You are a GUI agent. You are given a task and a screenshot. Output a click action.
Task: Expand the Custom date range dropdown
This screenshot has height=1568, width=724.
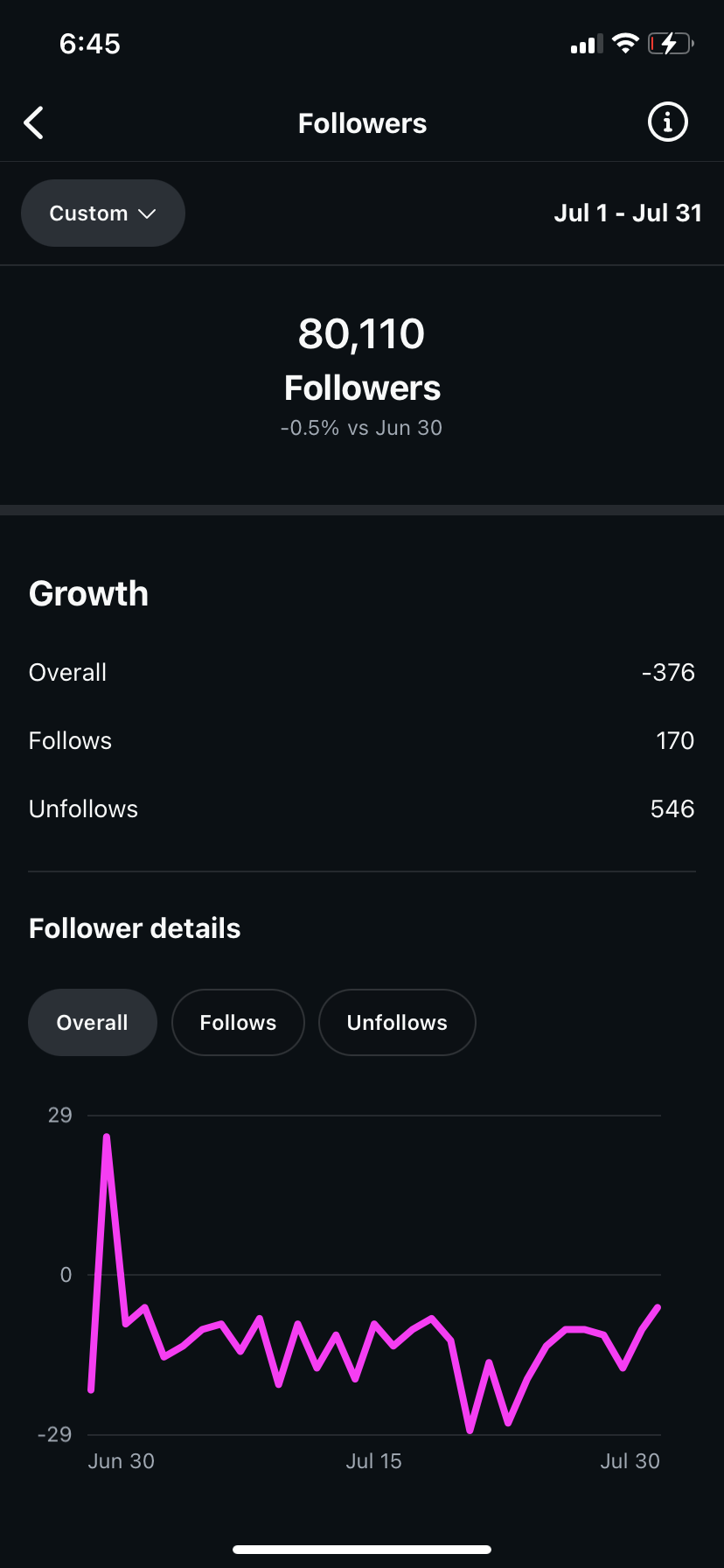[x=102, y=213]
